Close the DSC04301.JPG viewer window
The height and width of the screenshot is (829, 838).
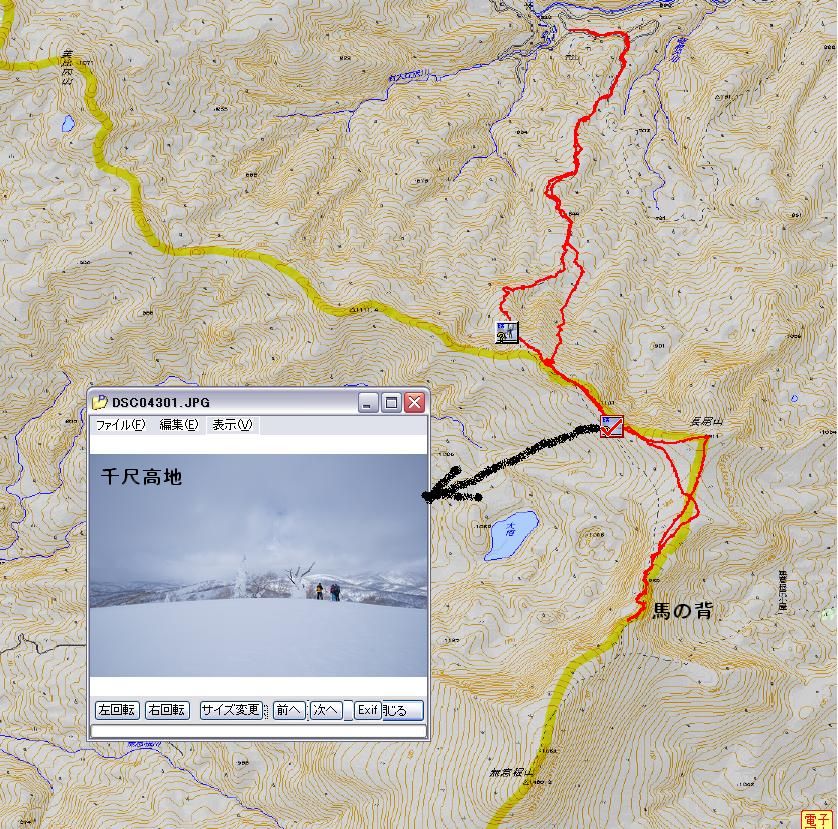tap(414, 402)
